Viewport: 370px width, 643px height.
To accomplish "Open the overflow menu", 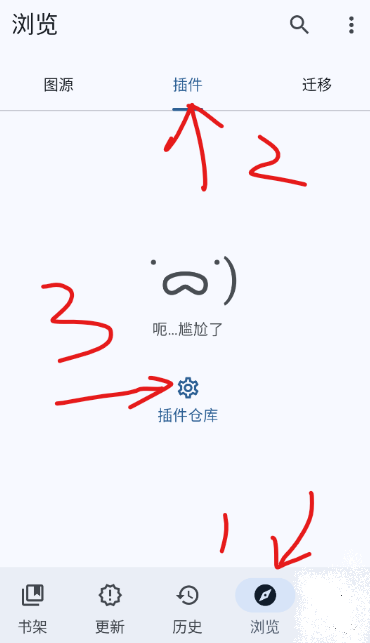I will click(x=351, y=25).
